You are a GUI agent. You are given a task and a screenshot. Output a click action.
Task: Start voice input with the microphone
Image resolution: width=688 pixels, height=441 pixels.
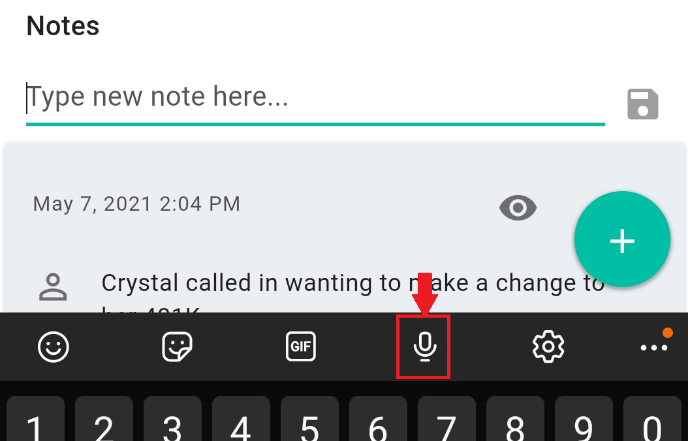coord(424,347)
